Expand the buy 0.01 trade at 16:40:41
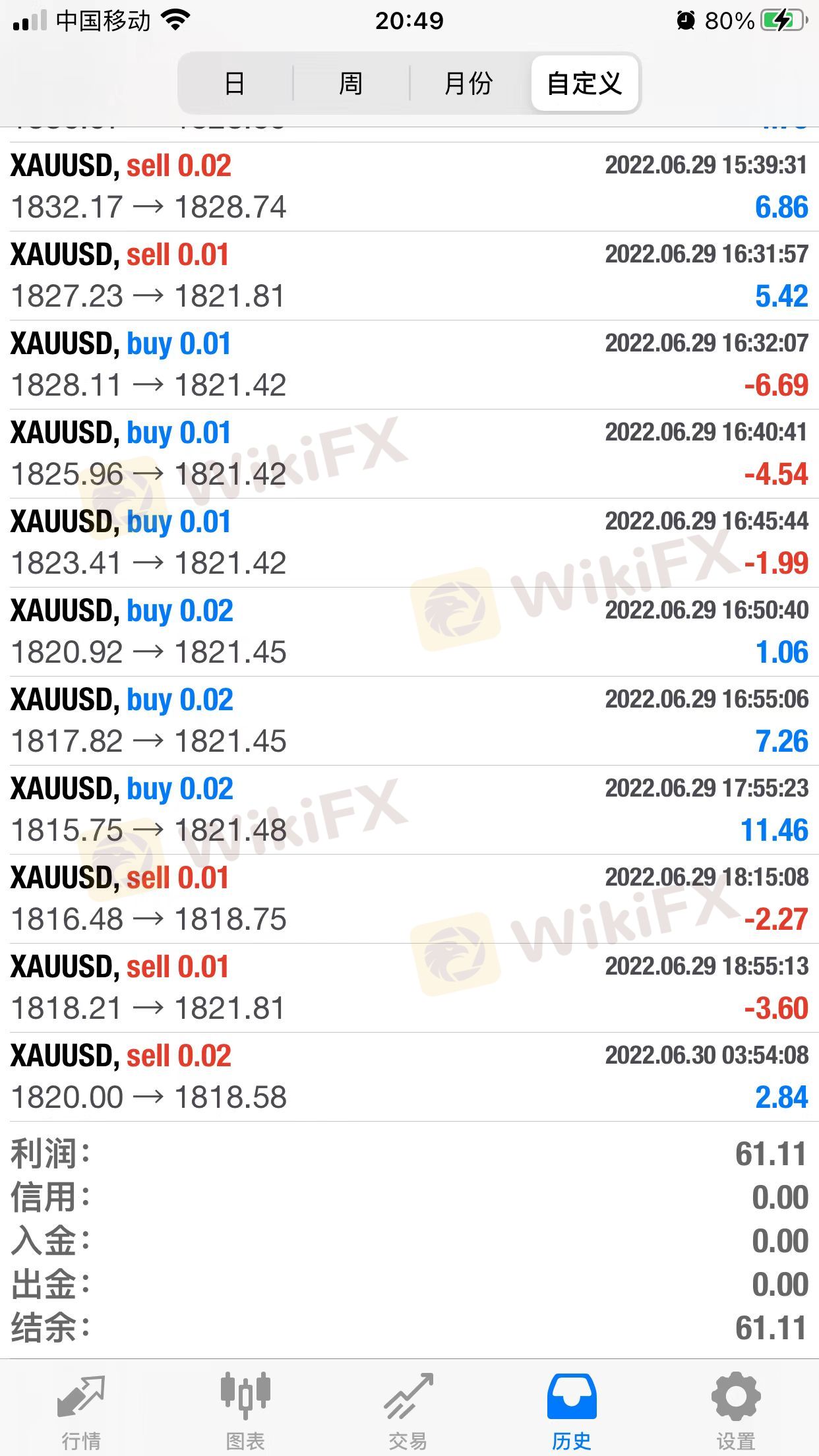Image resolution: width=819 pixels, height=1456 pixels. point(409,454)
